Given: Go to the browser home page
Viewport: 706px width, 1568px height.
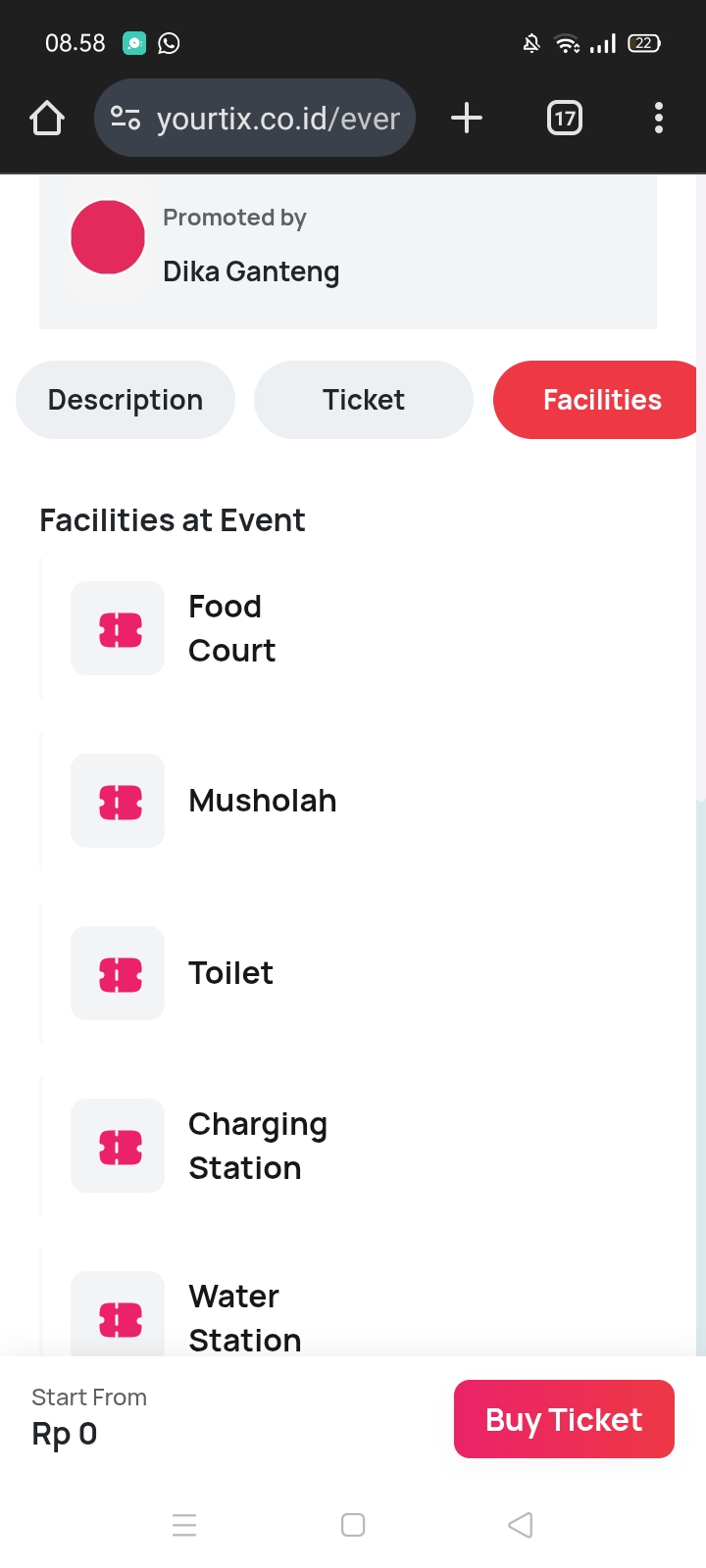Looking at the screenshot, I should click(x=47, y=119).
